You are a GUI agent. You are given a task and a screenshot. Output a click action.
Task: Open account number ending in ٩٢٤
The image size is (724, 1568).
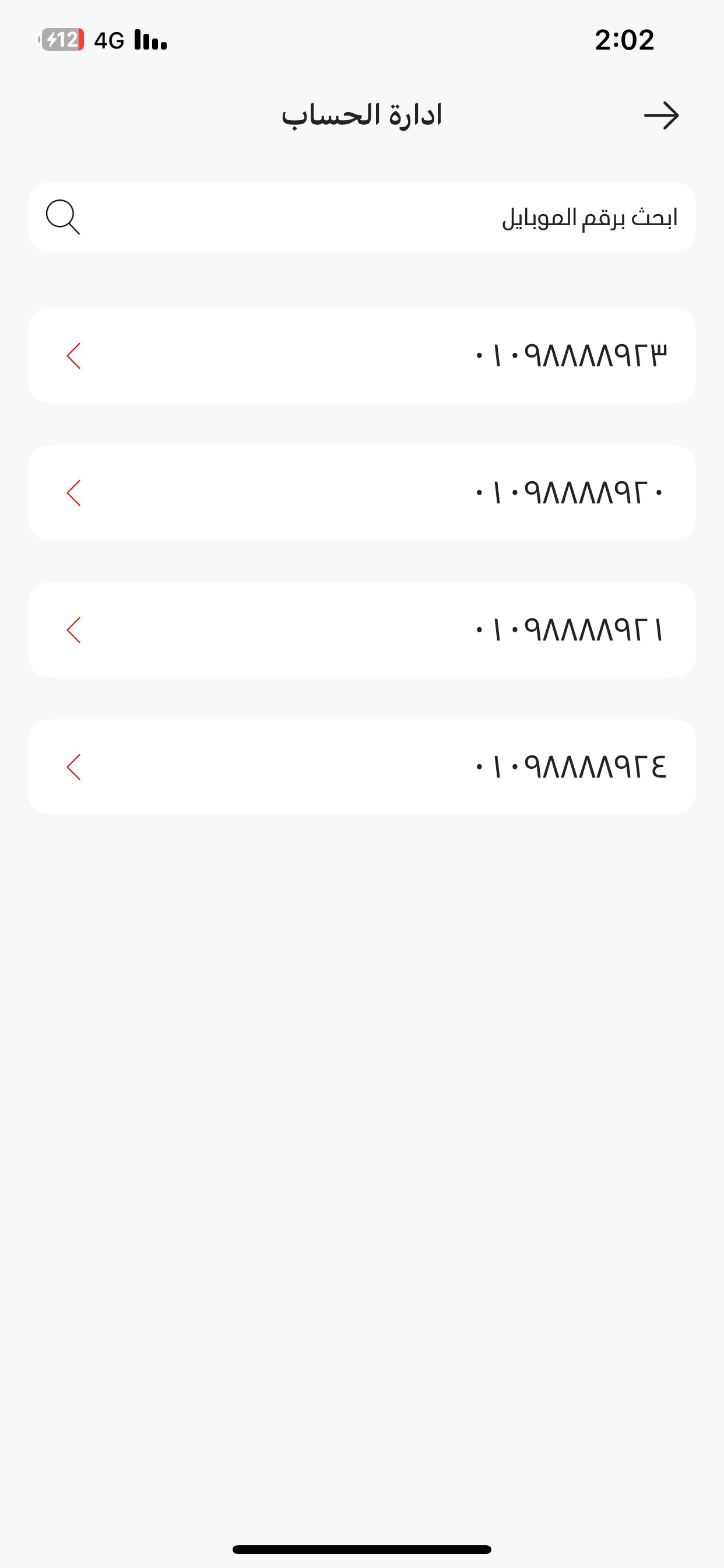tap(361, 767)
